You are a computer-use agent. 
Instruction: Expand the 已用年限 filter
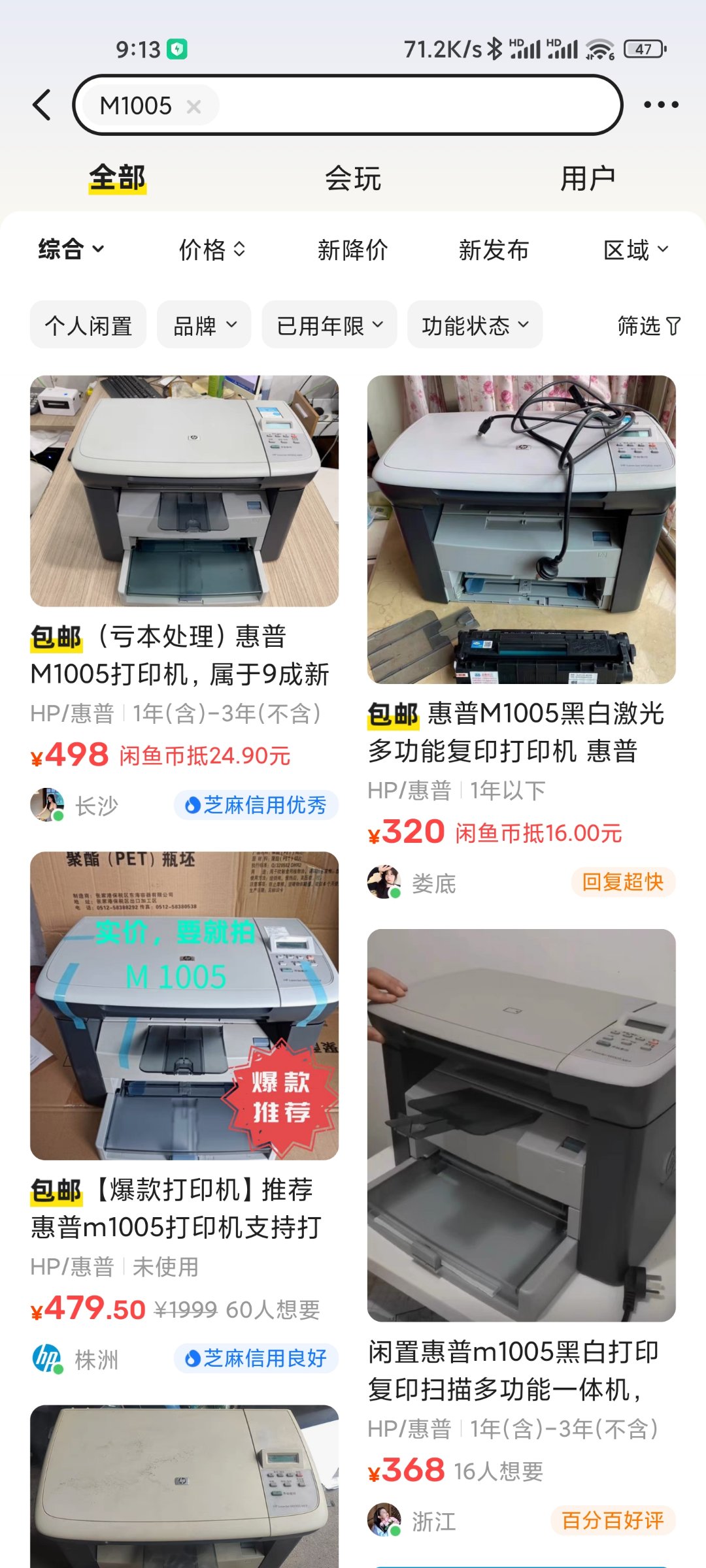coord(329,325)
